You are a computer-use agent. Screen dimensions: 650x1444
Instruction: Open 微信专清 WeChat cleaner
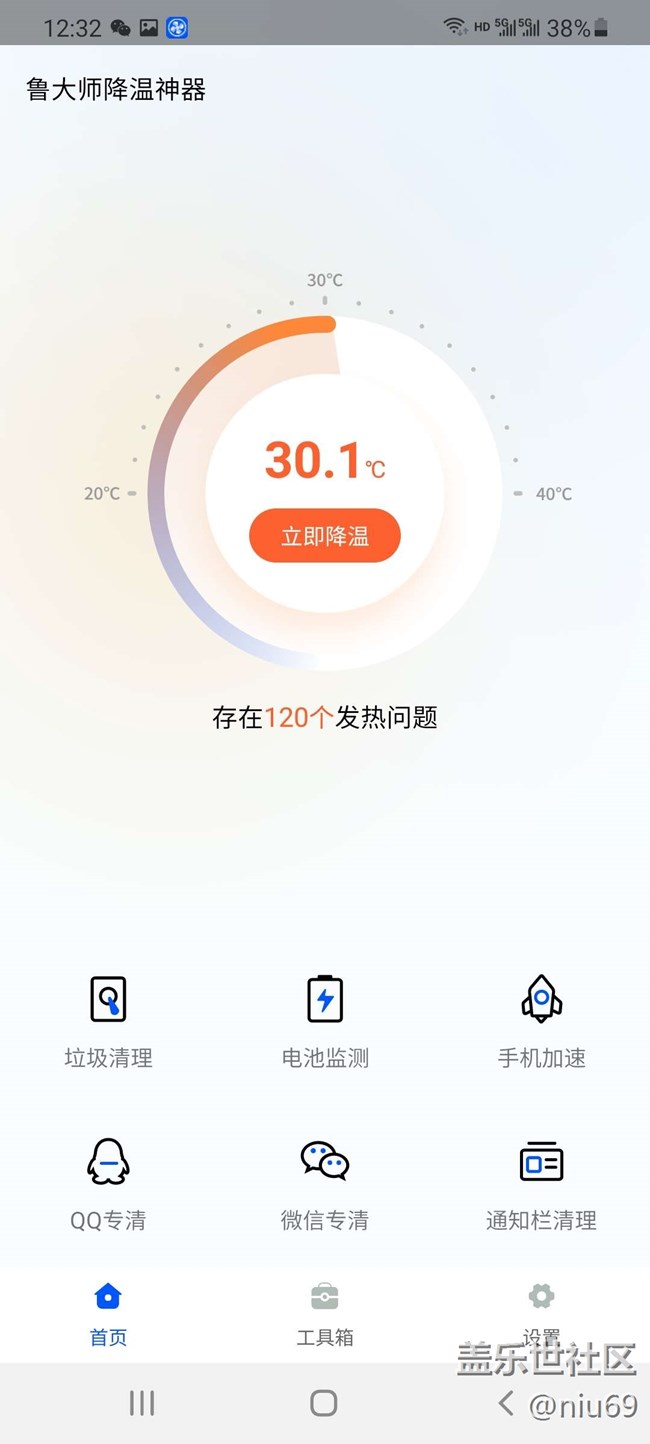pyautogui.click(x=325, y=1185)
